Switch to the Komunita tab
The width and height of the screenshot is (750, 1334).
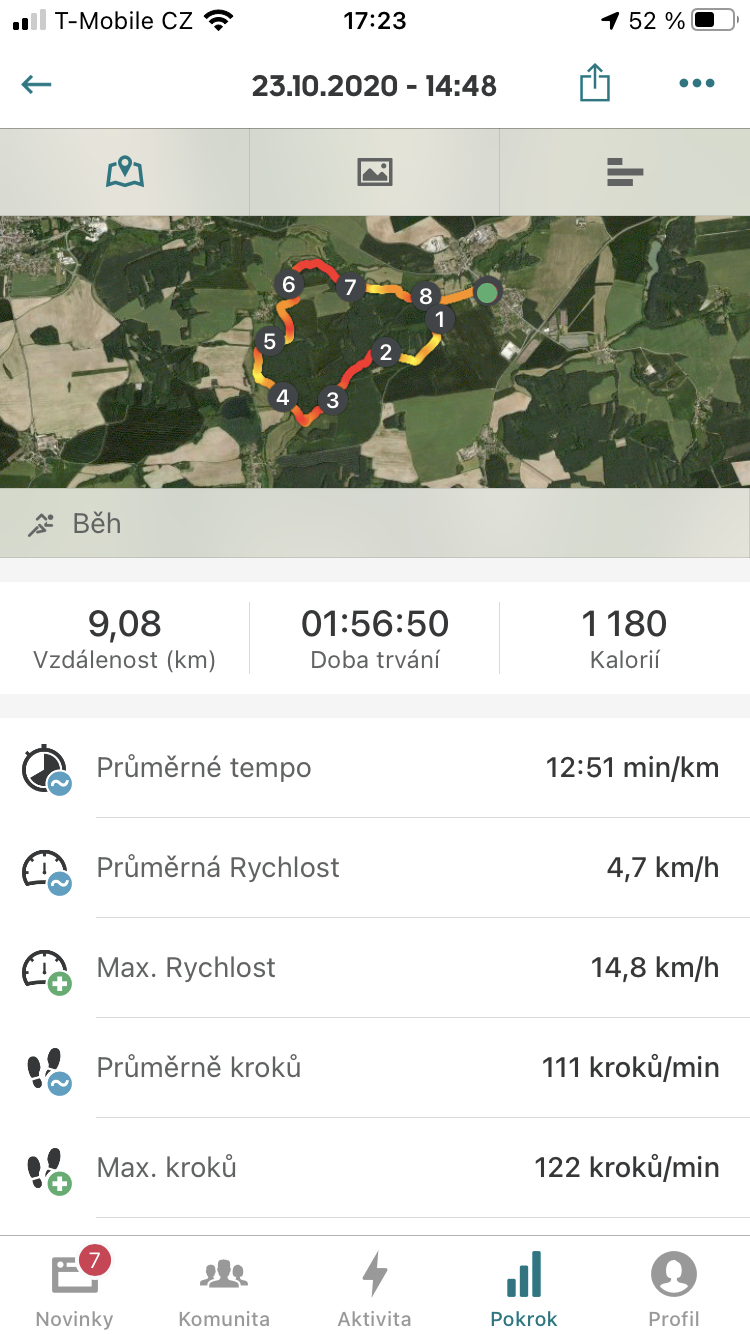point(225,1286)
